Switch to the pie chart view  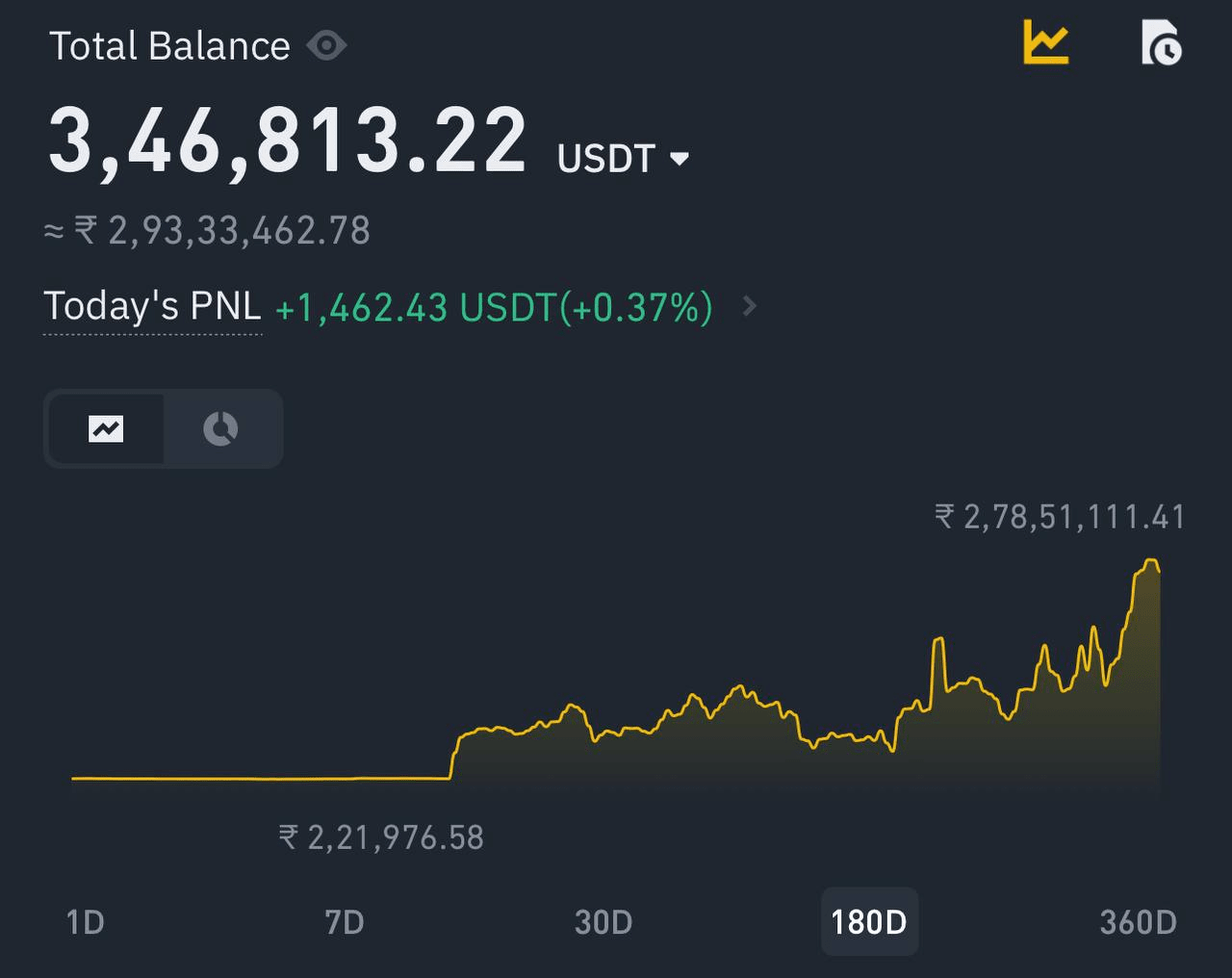pyautogui.click(x=220, y=428)
